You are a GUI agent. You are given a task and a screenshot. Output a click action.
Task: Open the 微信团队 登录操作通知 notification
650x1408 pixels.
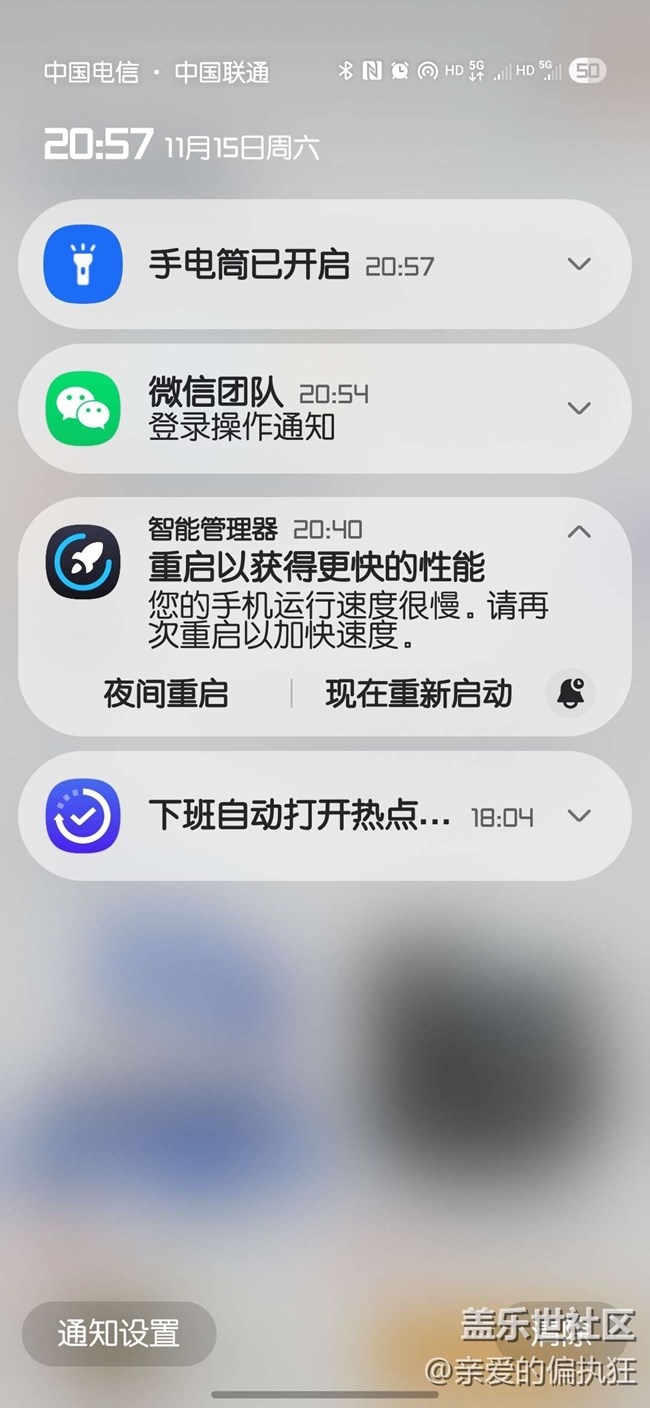point(300,409)
